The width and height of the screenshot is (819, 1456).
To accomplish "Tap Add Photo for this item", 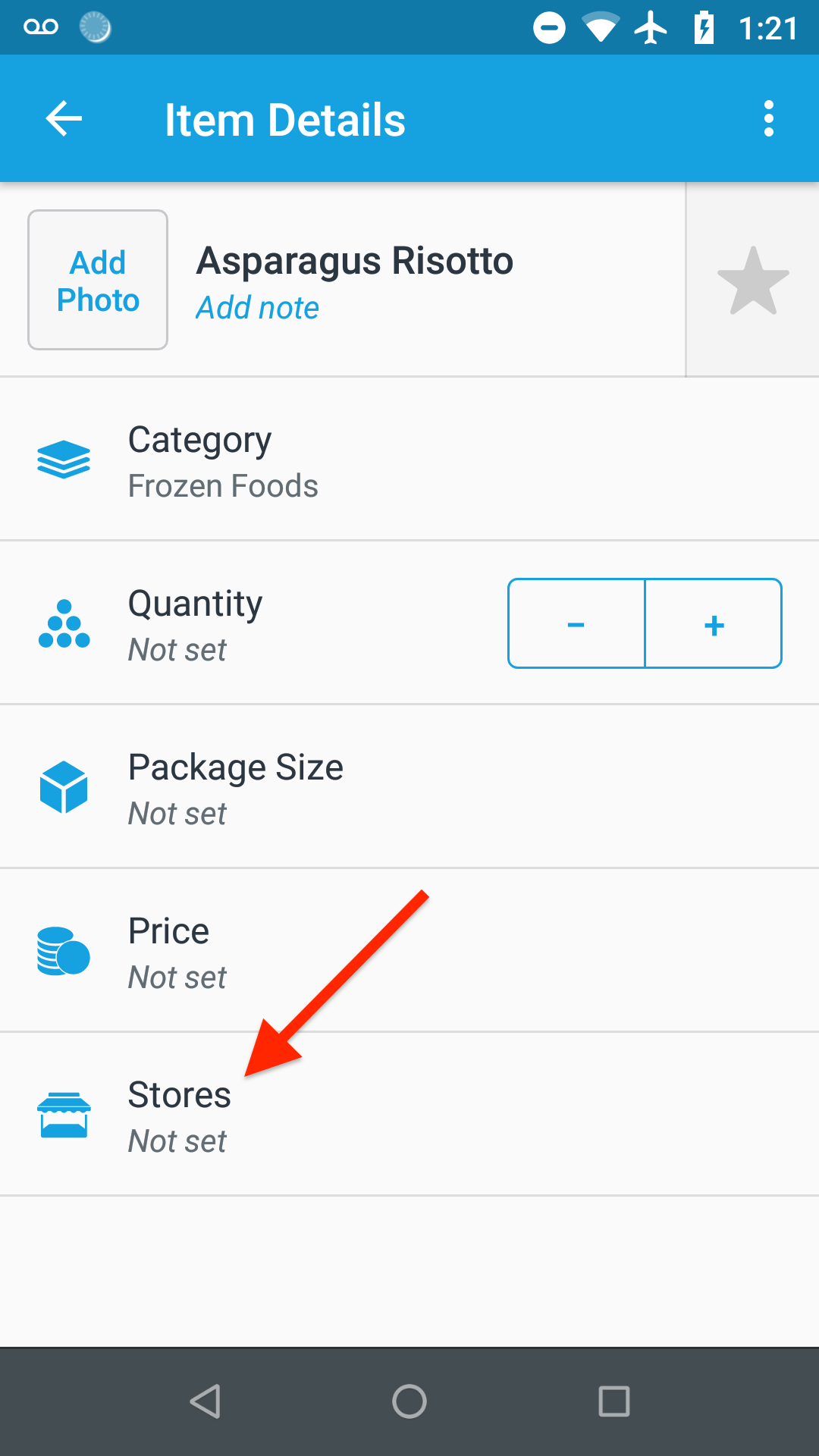I will tap(98, 280).
